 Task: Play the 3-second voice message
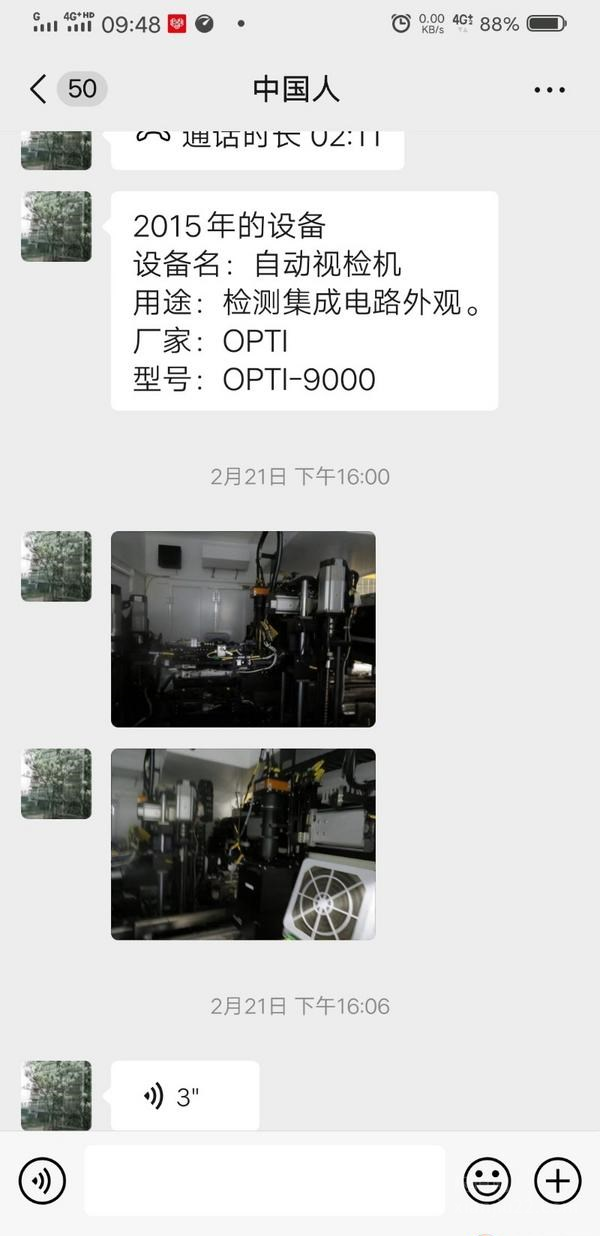click(x=184, y=1096)
